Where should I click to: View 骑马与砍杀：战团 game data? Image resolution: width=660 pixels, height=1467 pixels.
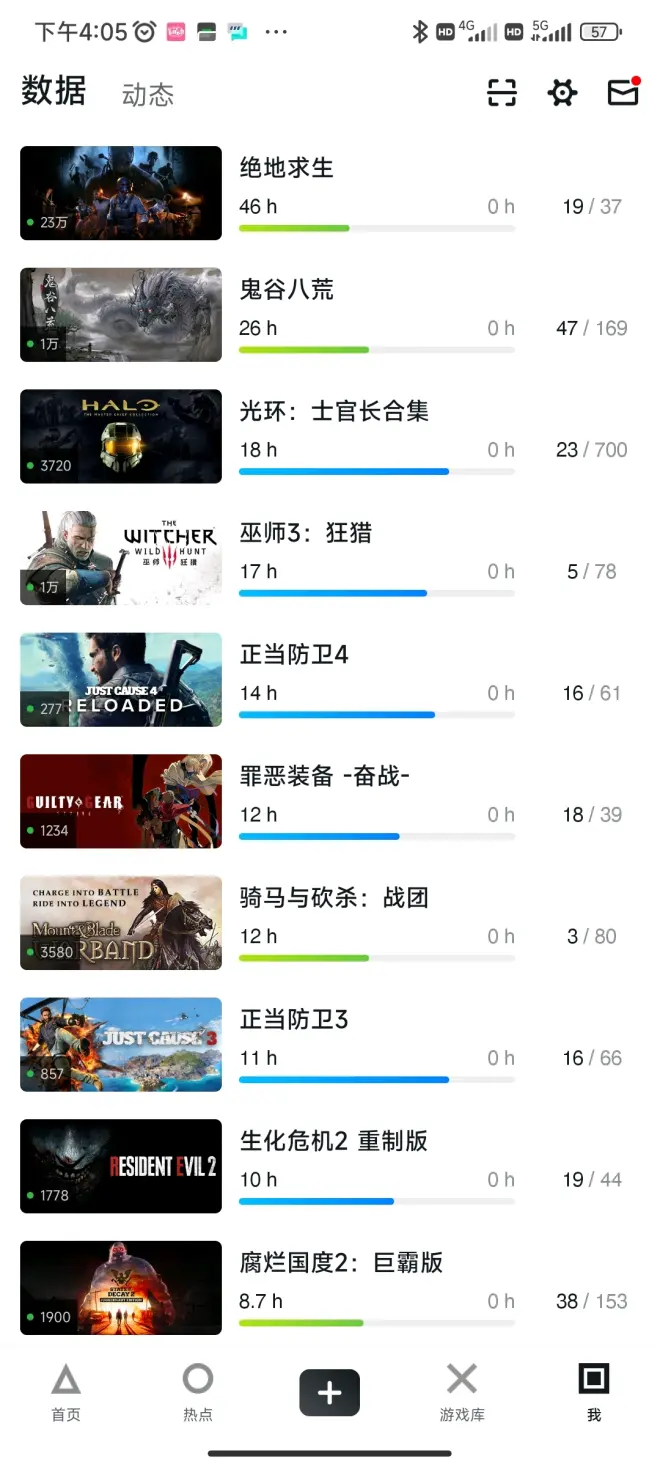pos(330,923)
